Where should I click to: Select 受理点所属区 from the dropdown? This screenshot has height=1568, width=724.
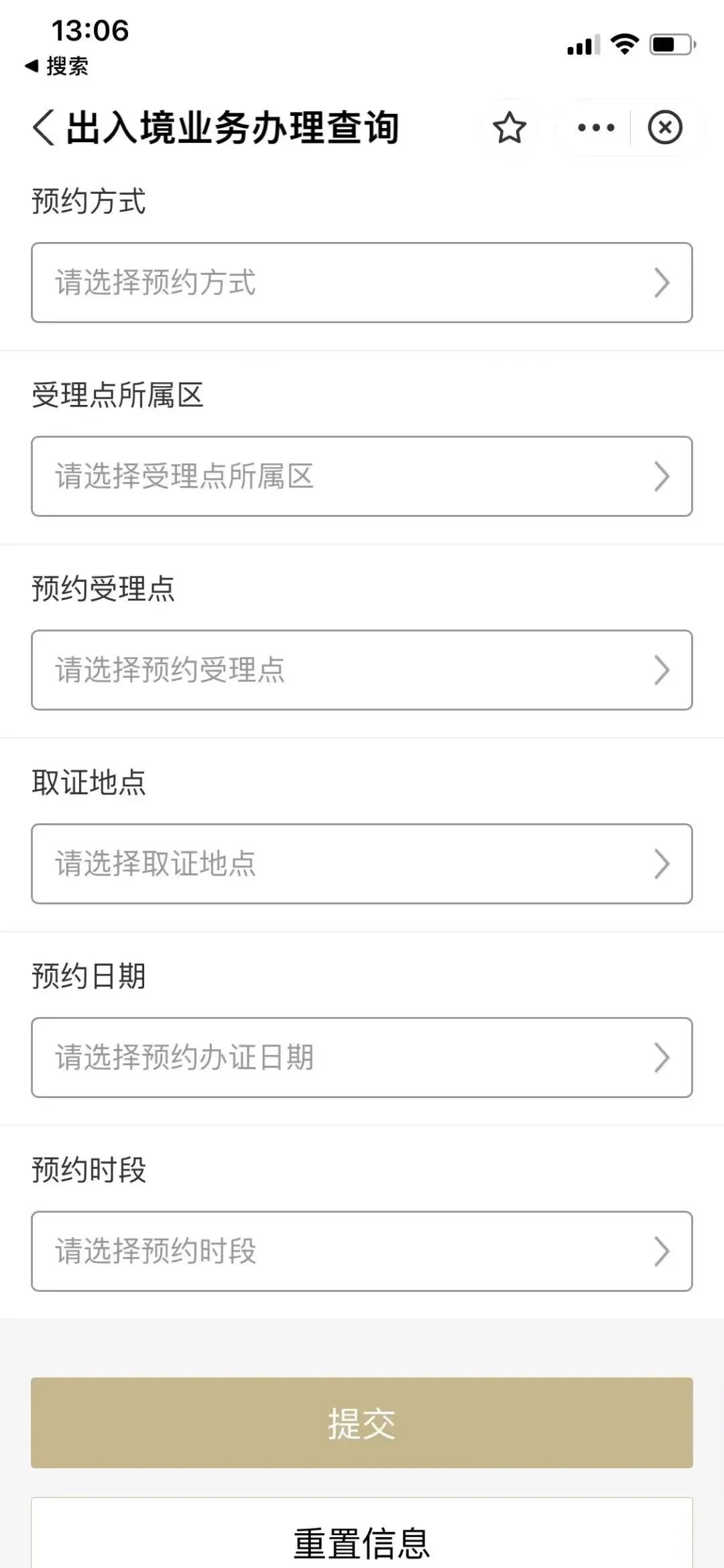(362, 477)
